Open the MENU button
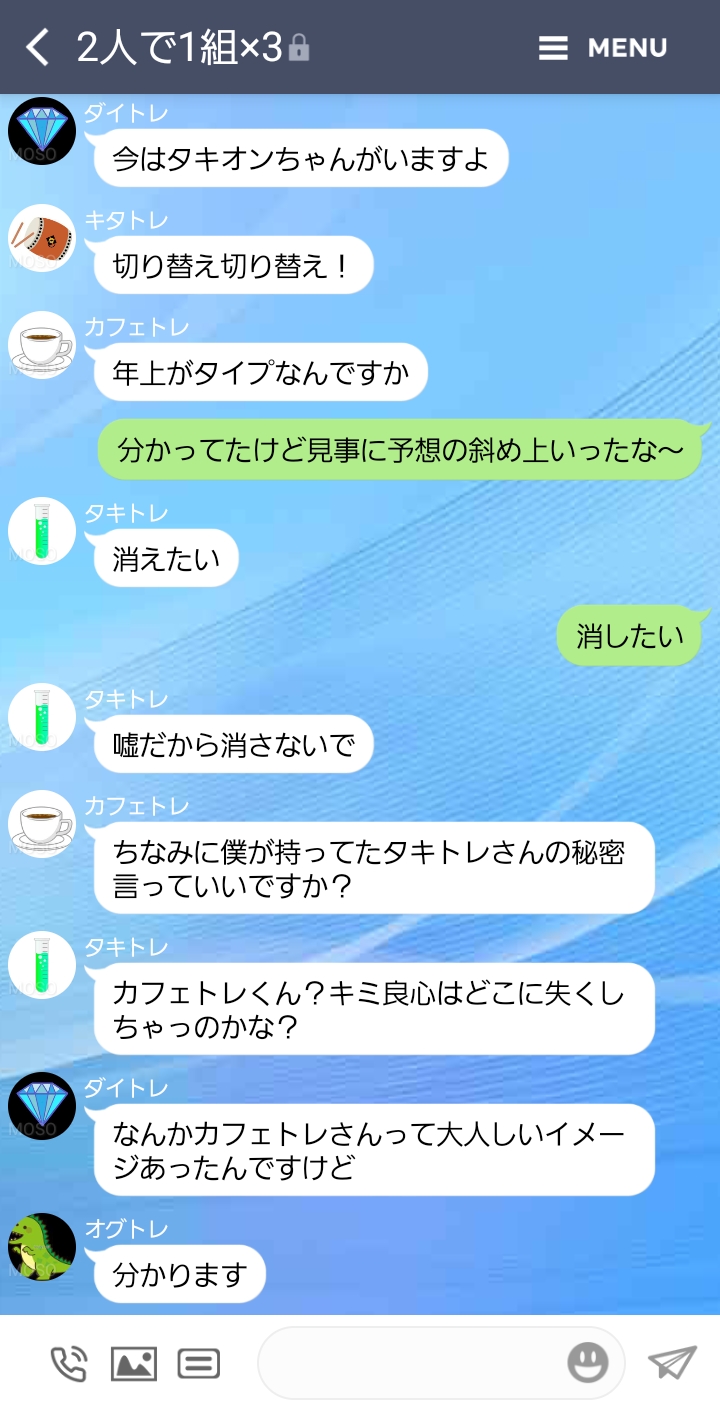 tap(602, 48)
